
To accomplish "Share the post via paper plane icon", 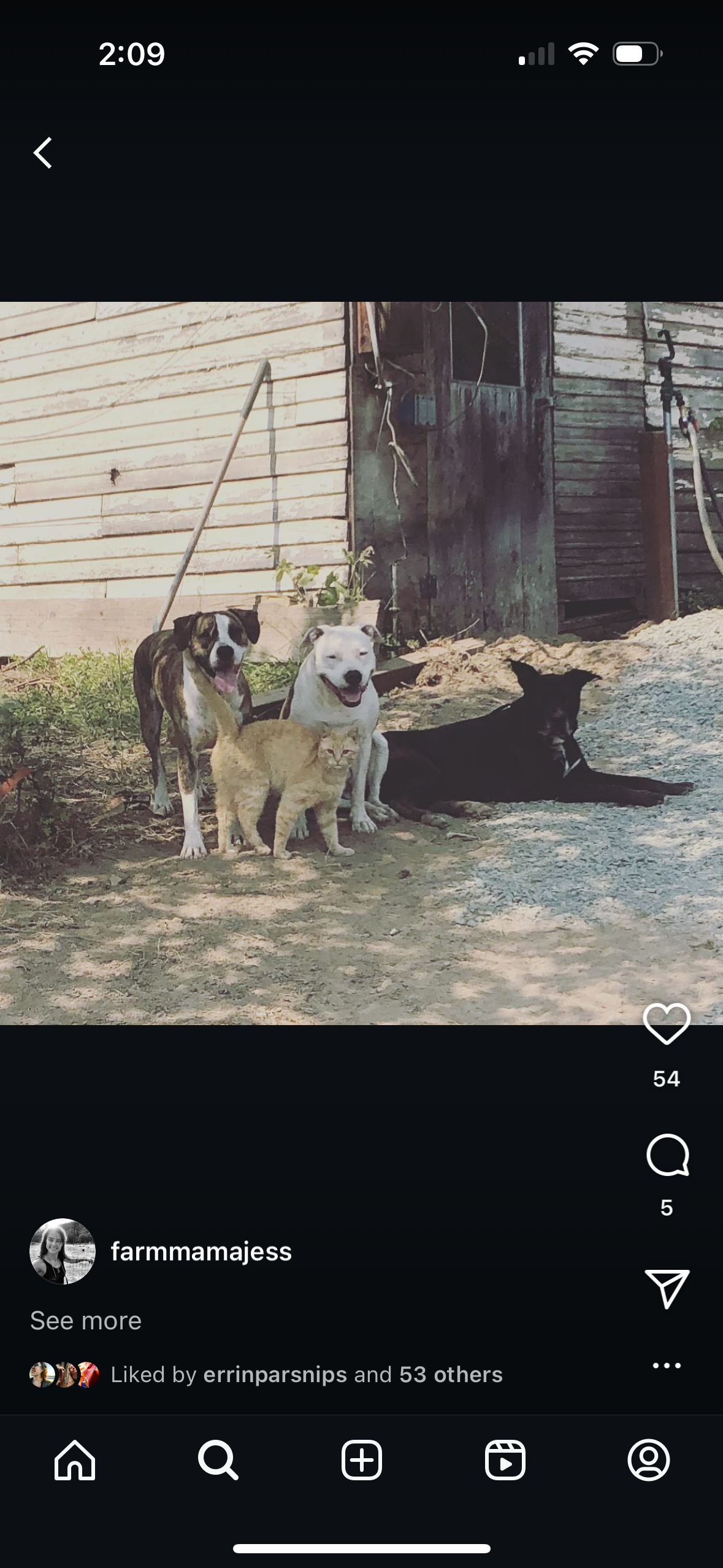I will (667, 1288).
